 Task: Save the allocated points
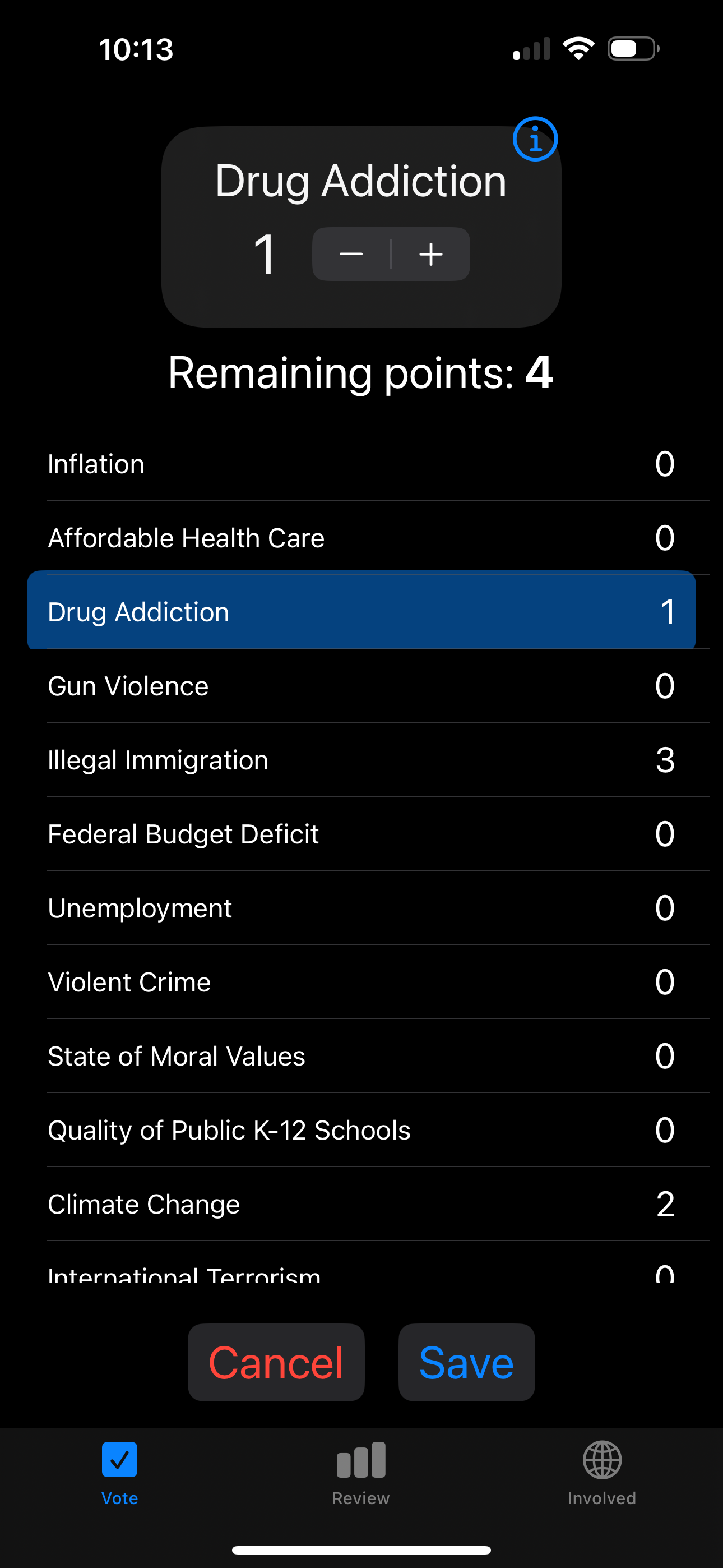click(x=466, y=1362)
